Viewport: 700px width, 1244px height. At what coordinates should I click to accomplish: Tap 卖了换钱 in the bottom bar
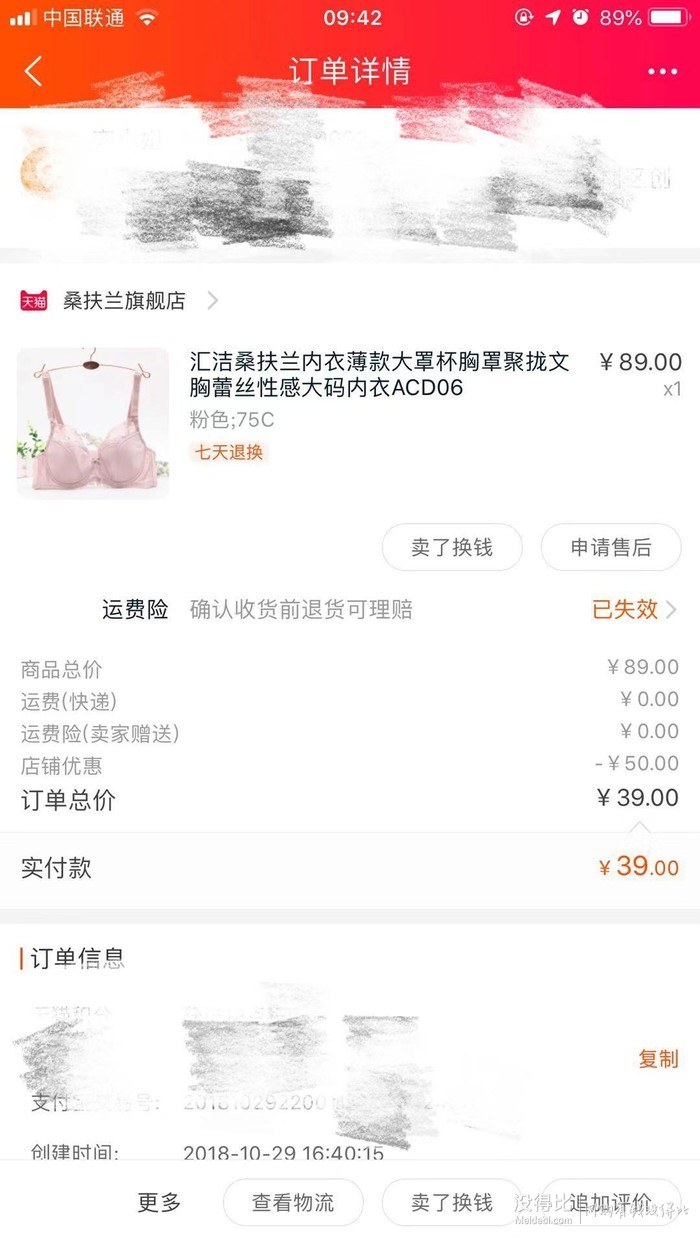point(452,1202)
